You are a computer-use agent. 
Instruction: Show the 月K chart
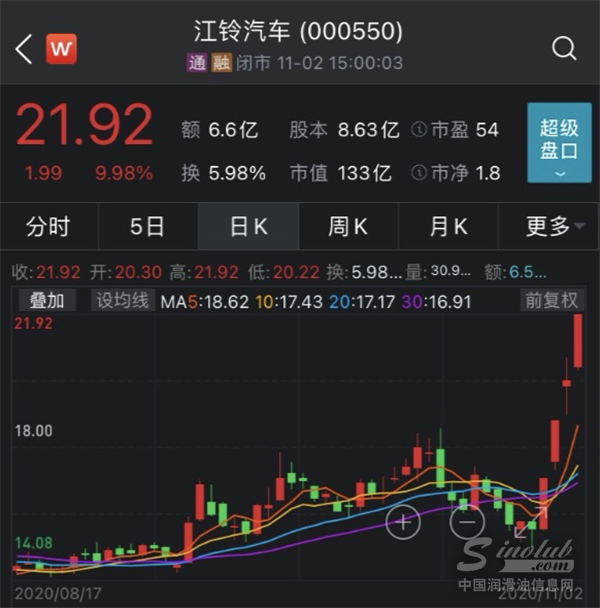click(448, 226)
